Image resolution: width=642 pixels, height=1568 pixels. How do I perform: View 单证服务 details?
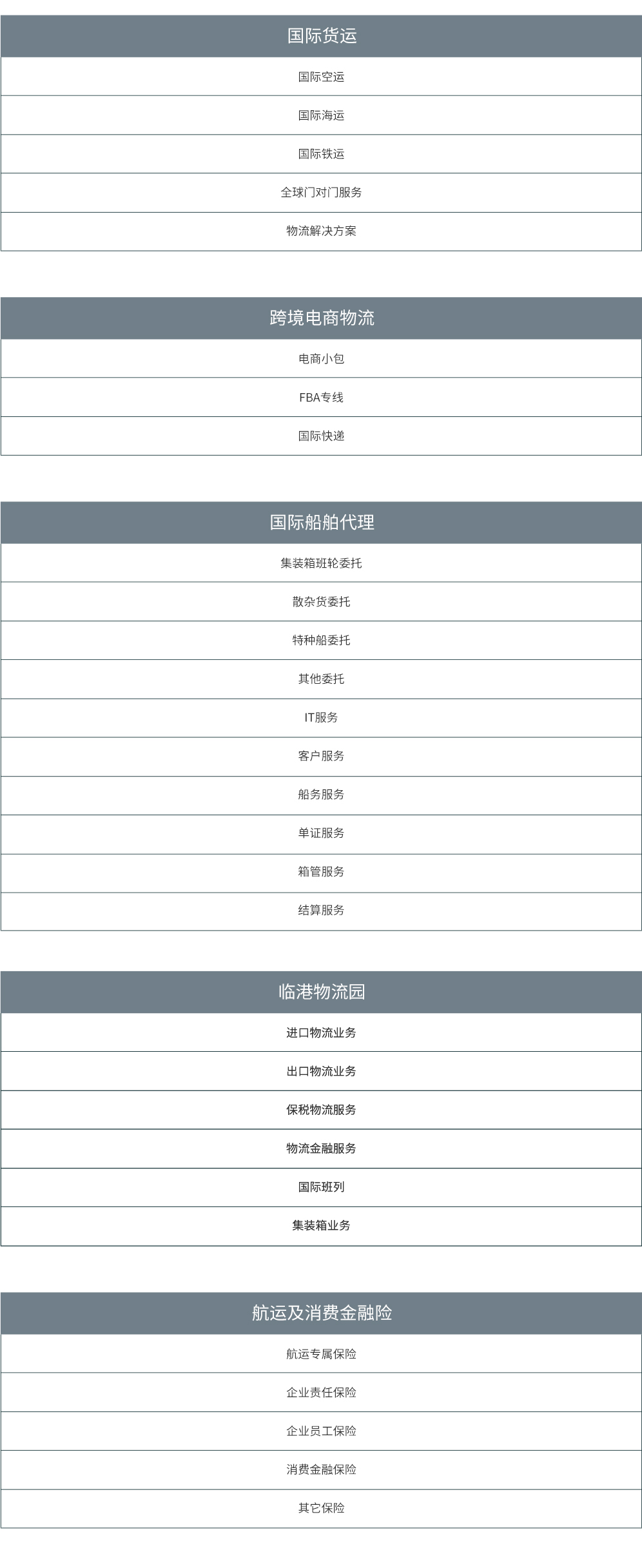321,833
